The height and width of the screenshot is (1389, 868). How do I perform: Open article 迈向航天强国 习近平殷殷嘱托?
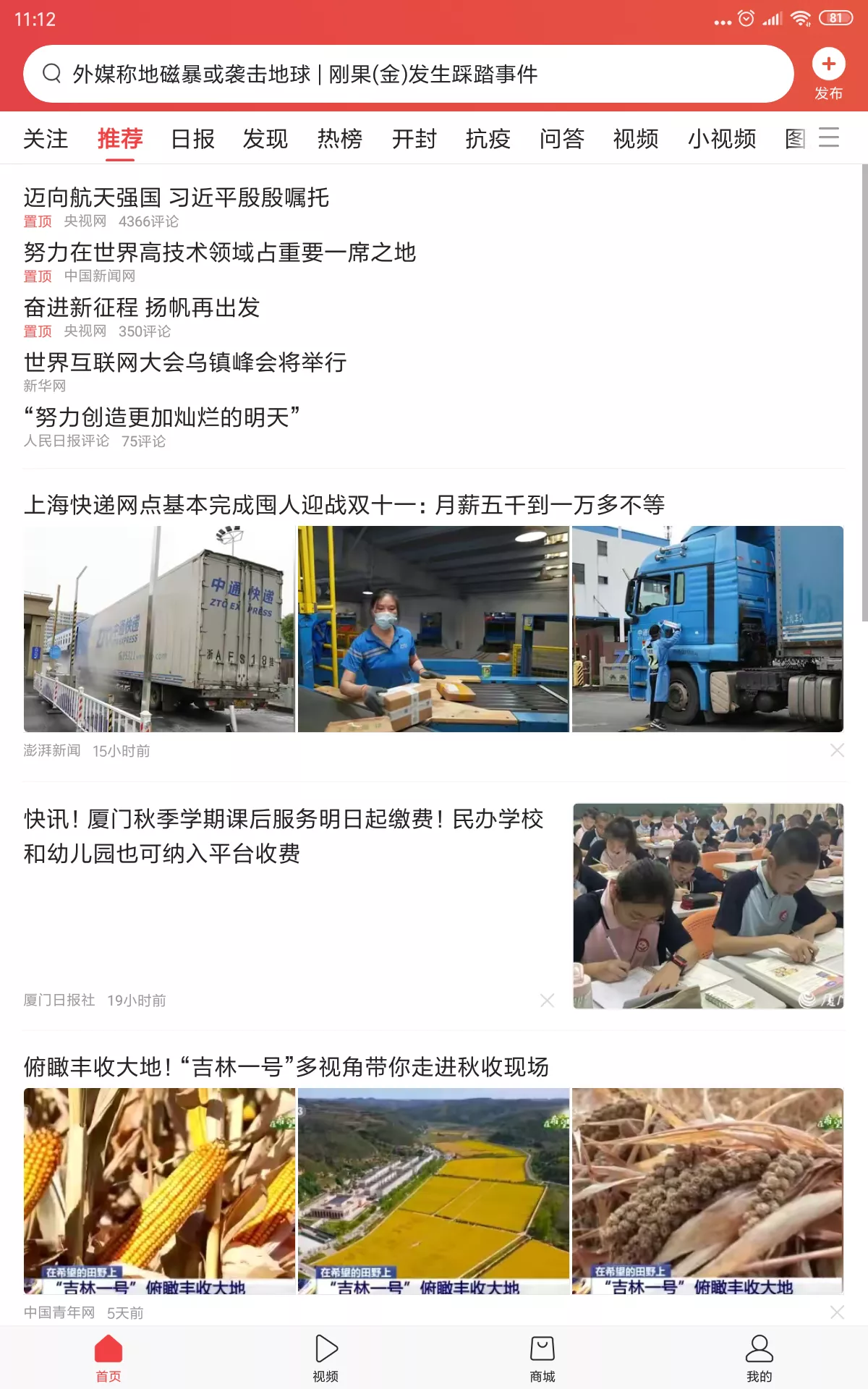point(176,197)
